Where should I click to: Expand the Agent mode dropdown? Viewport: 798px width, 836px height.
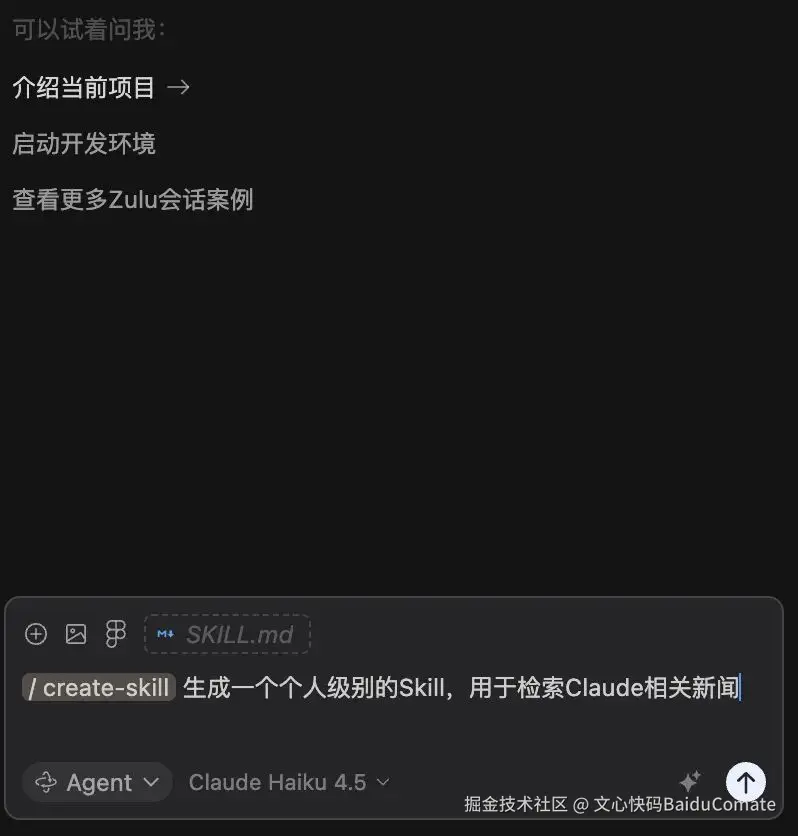(x=97, y=782)
